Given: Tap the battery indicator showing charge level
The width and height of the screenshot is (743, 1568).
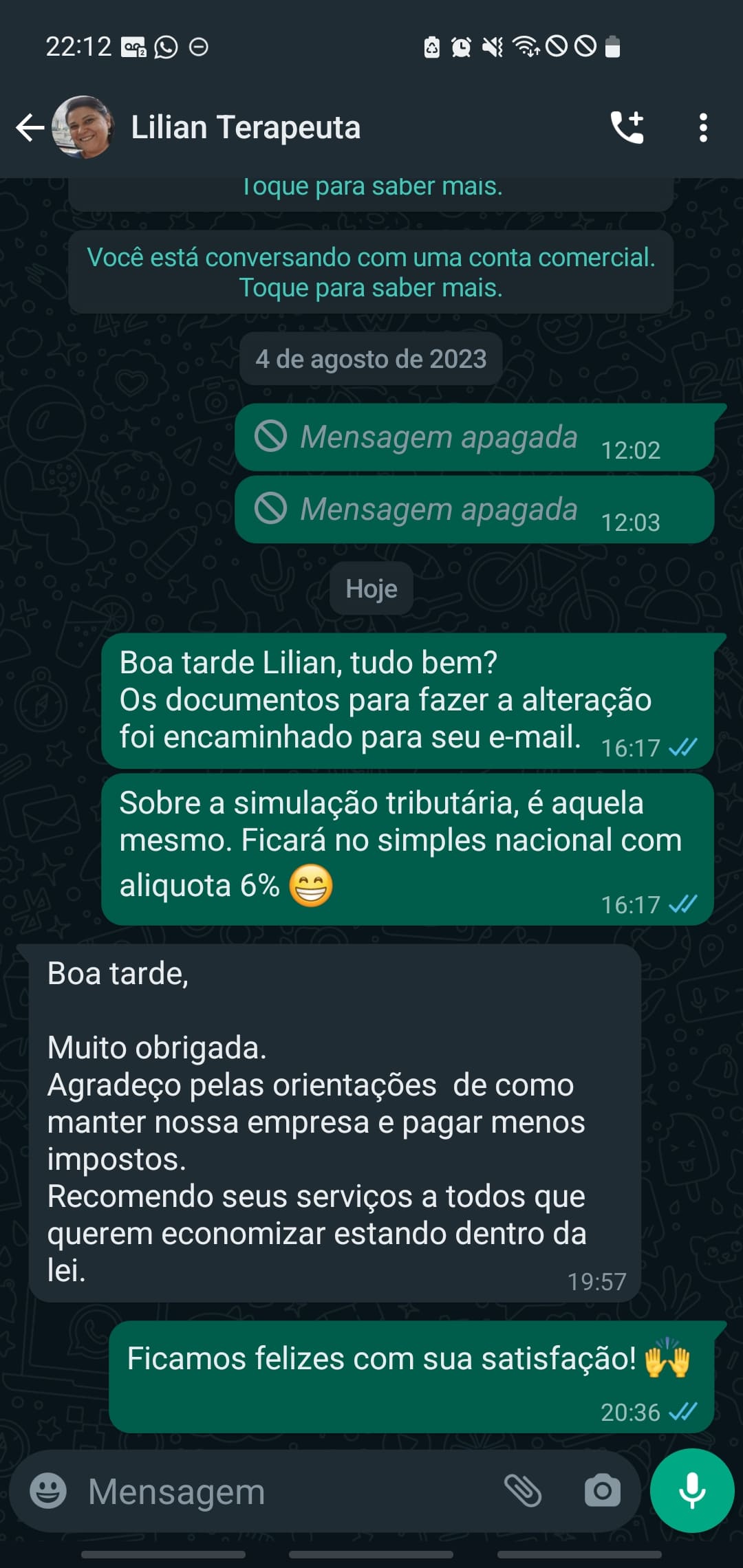Looking at the screenshot, I should pos(614,47).
